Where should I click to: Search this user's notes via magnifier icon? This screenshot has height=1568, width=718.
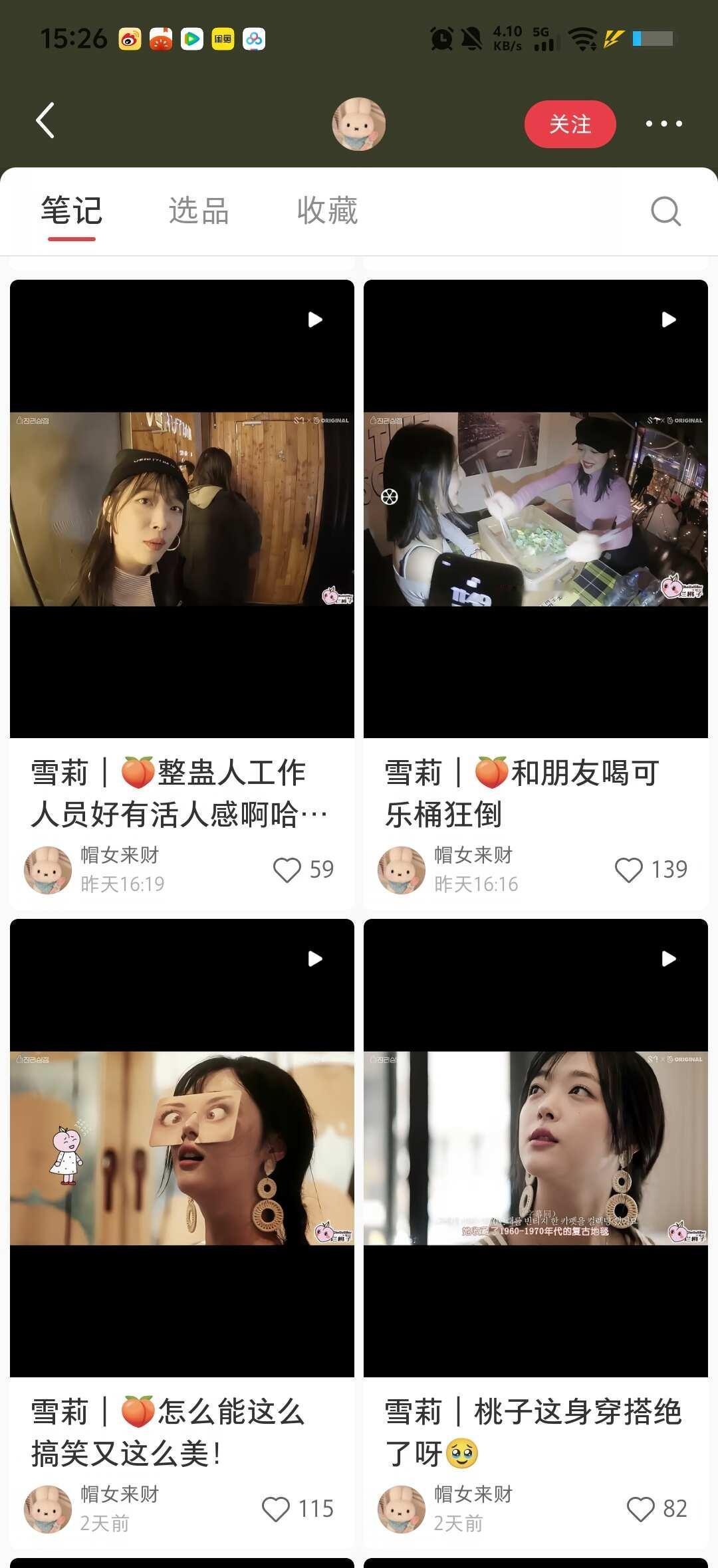coord(665,212)
